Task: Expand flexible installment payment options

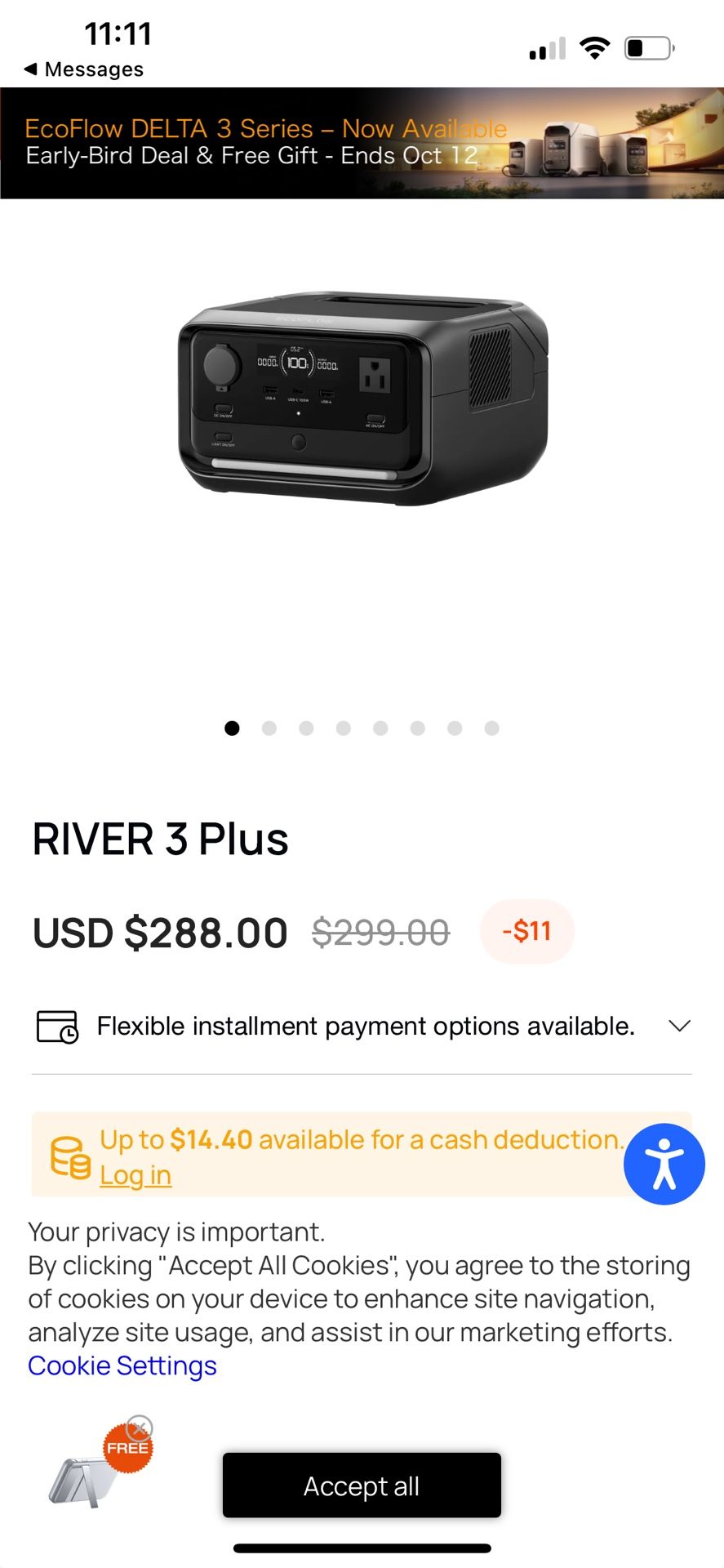Action: 679,1026
